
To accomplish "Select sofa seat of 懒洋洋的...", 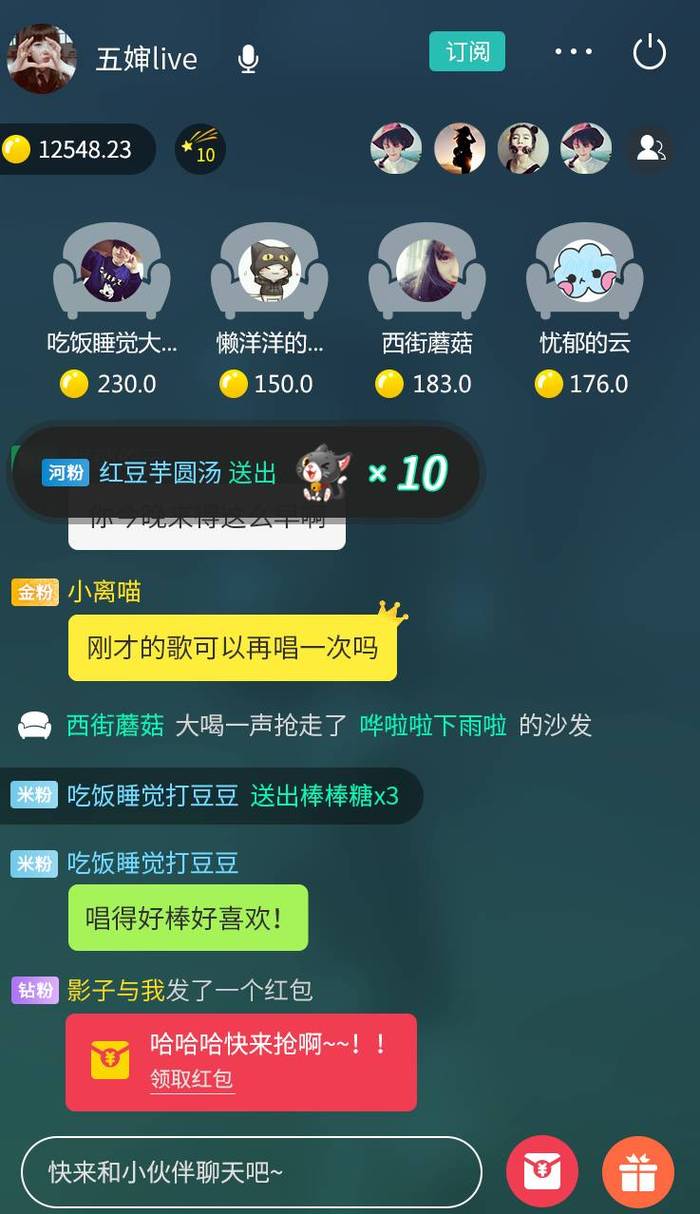I will [x=269, y=272].
